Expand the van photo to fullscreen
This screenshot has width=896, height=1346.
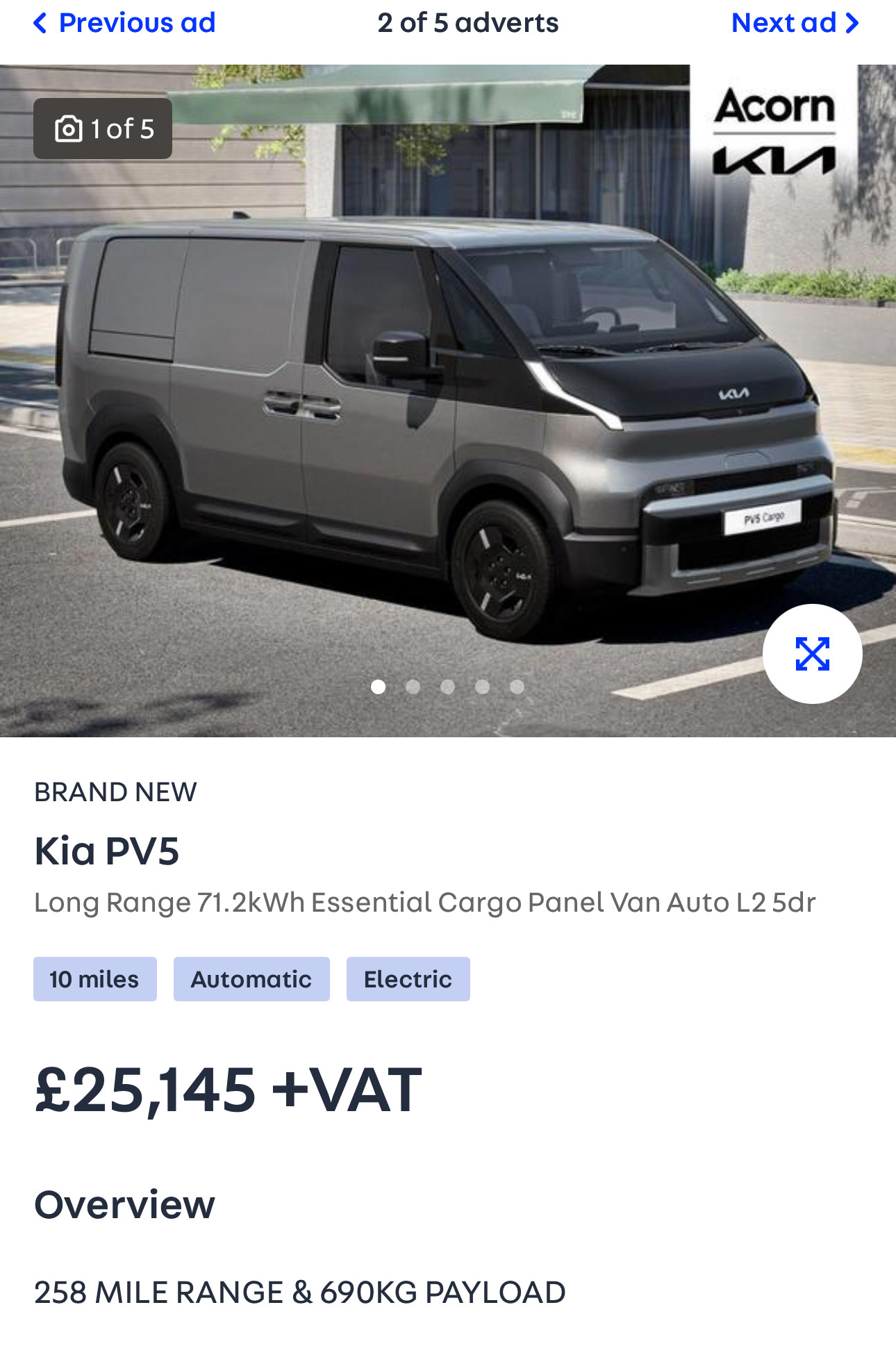(812, 654)
